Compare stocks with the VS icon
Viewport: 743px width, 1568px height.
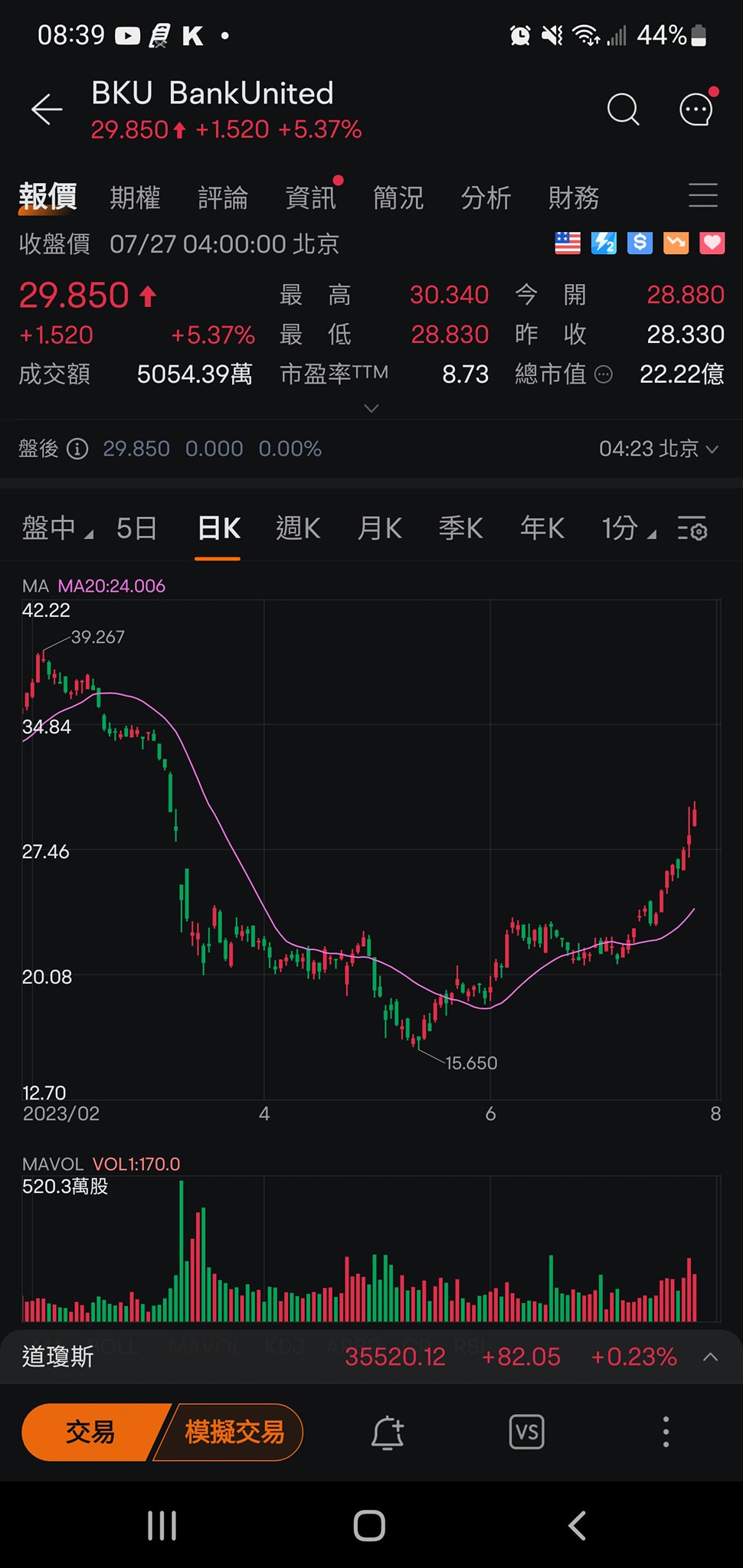click(x=527, y=1432)
